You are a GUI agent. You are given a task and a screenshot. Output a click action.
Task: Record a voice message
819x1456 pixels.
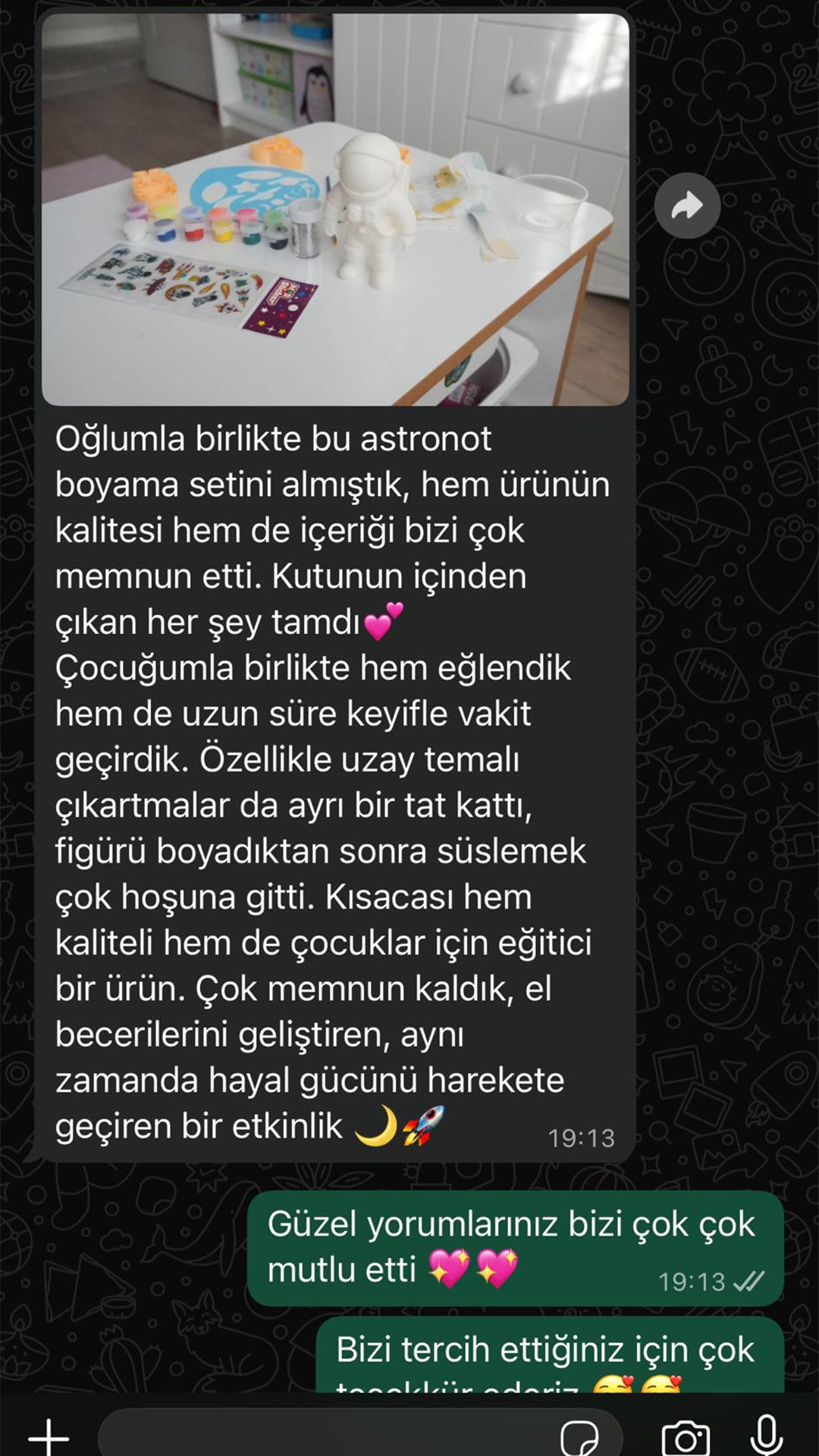(766, 1436)
